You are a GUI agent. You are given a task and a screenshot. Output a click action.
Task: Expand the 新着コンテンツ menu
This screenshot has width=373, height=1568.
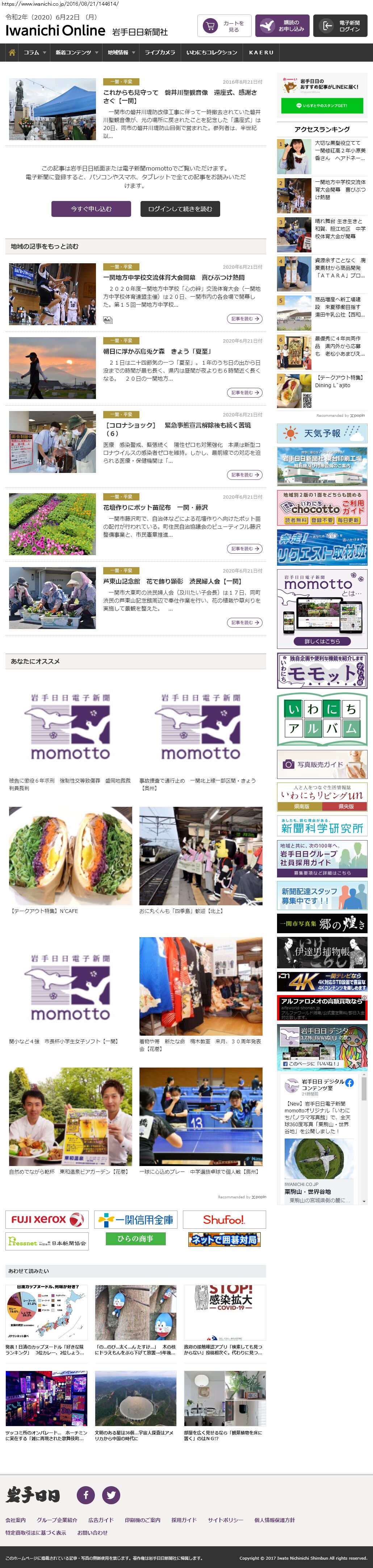(76, 53)
